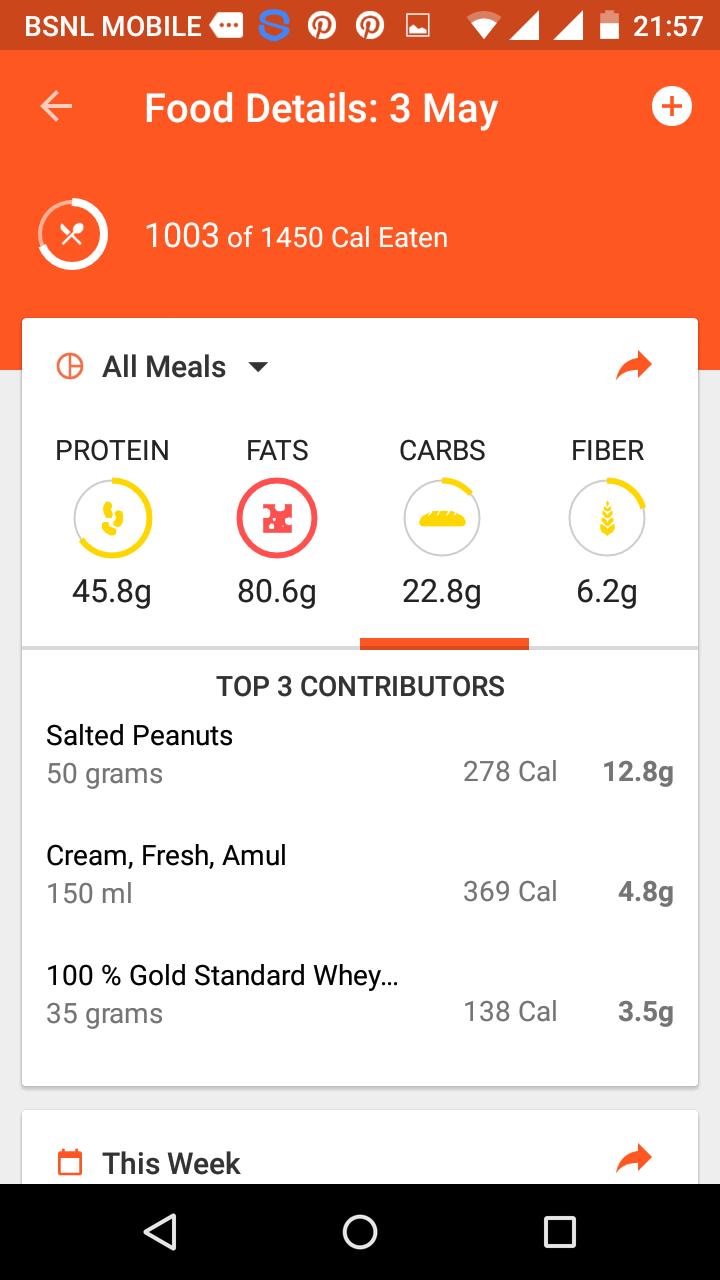Select the Fats nutrient tab

click(x=277, y=522)
